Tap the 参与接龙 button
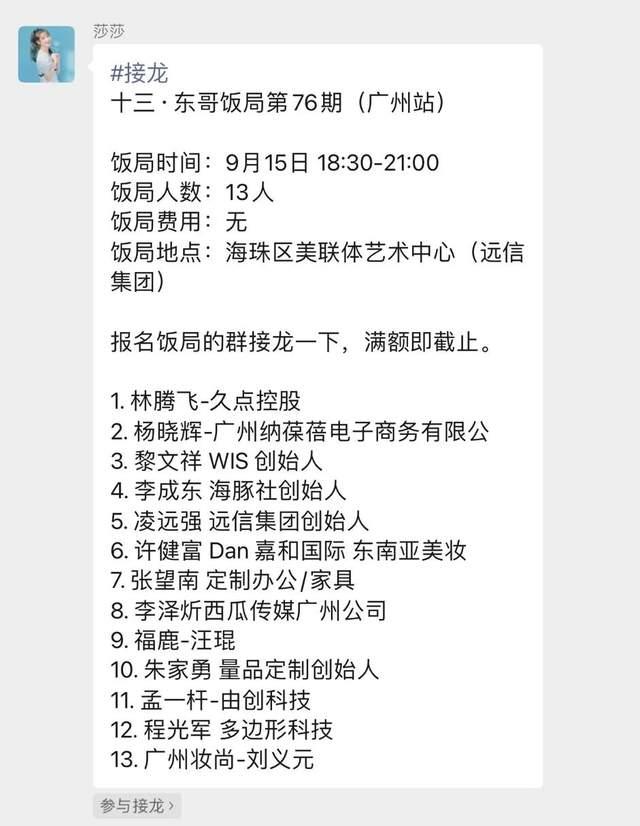Screen dimensions: 640x826 [x=137, y=805]
